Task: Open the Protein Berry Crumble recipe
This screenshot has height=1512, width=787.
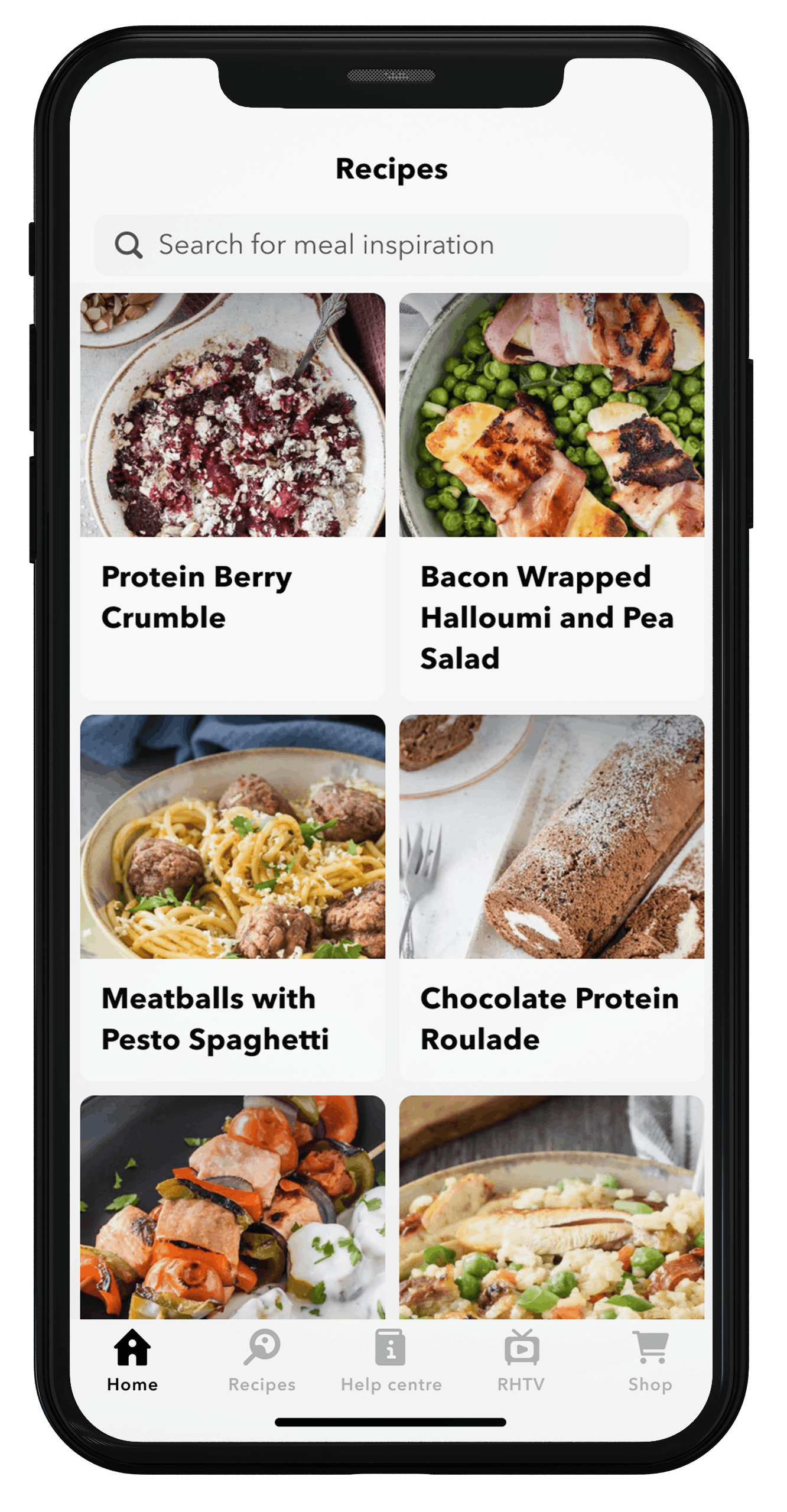Action: click(x=233, y=497)
